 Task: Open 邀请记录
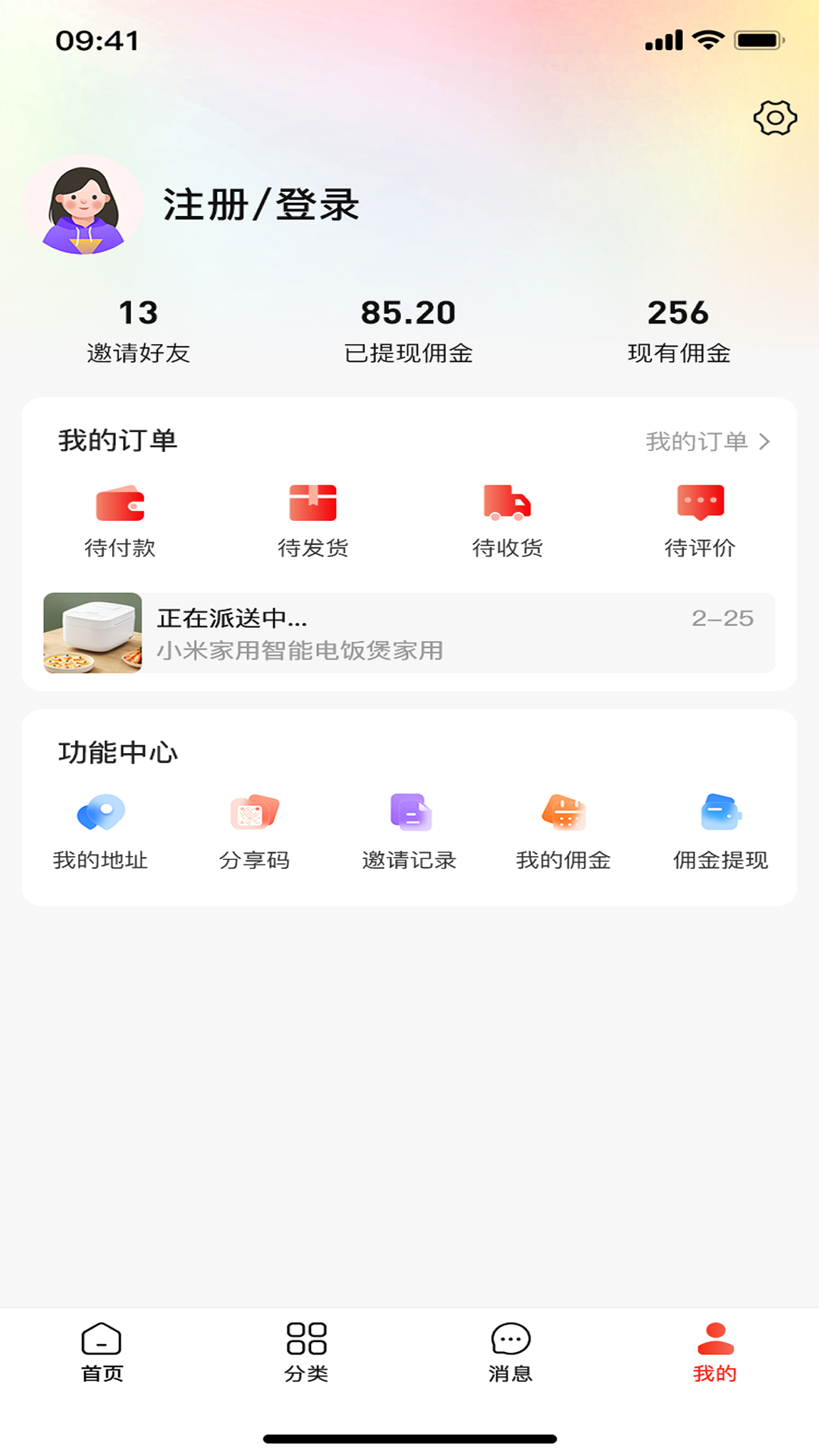[409, 832]
